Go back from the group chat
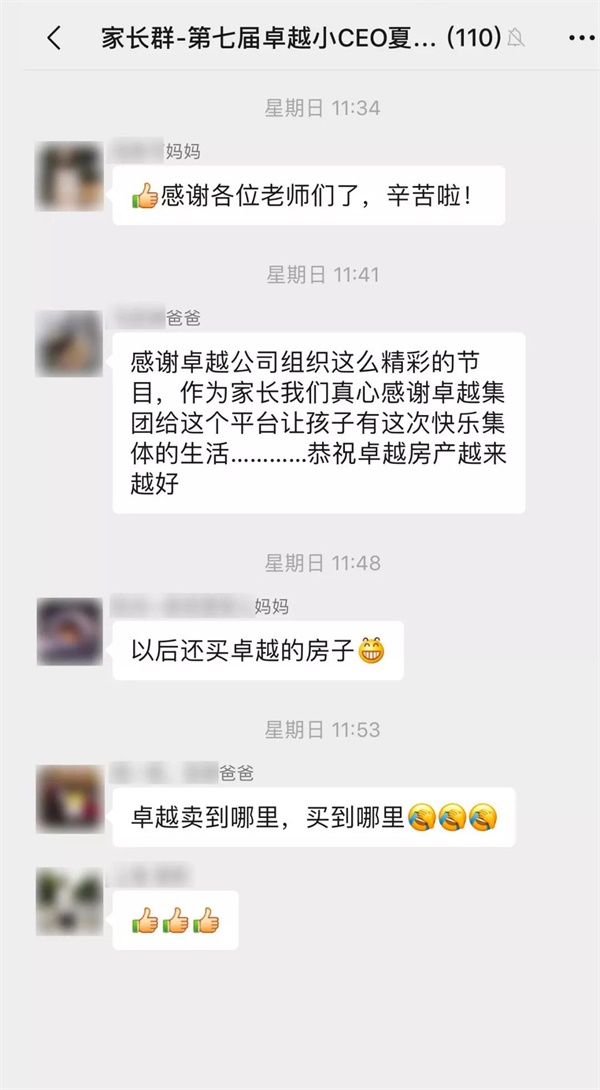 [54, 39]
